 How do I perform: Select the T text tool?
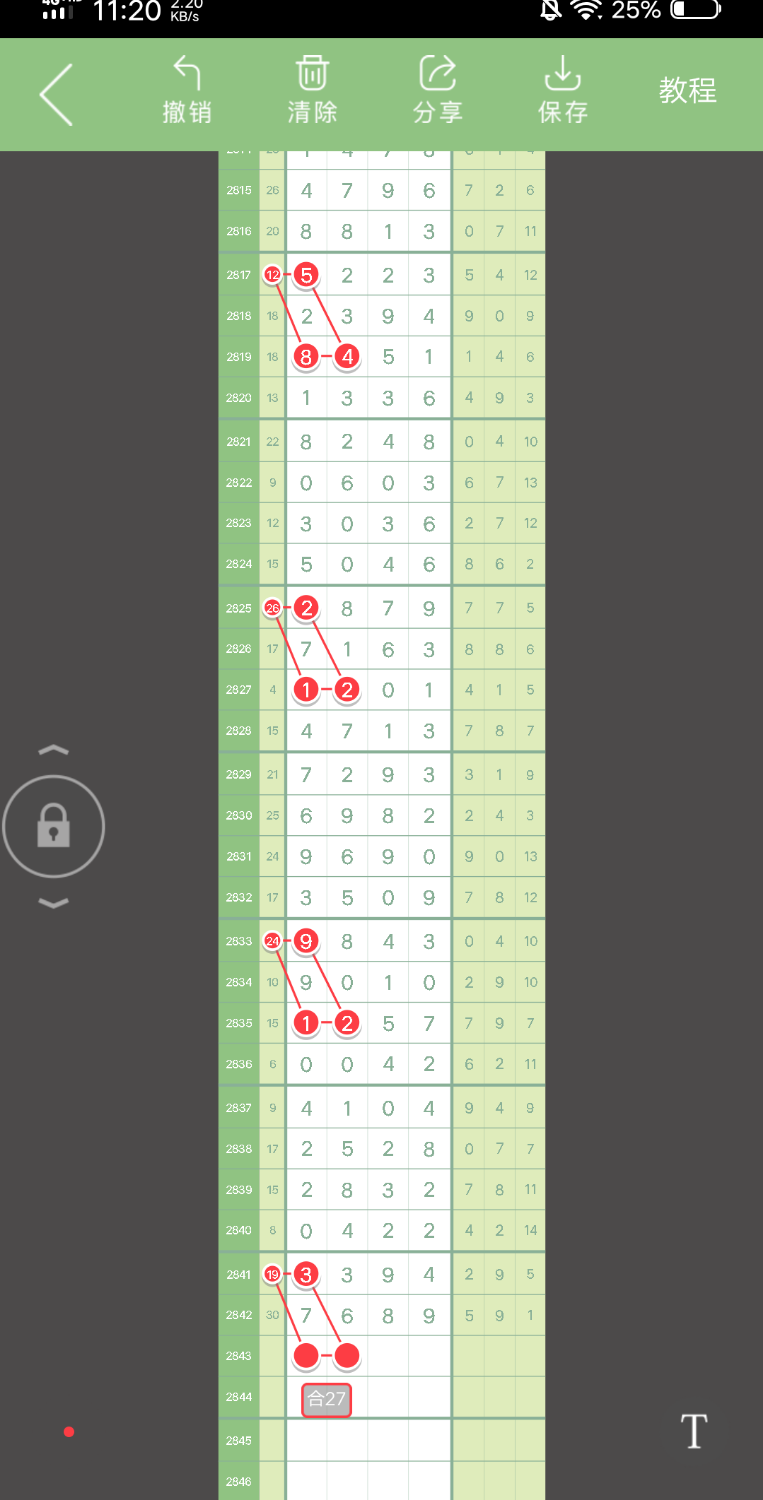(694, 1431)
